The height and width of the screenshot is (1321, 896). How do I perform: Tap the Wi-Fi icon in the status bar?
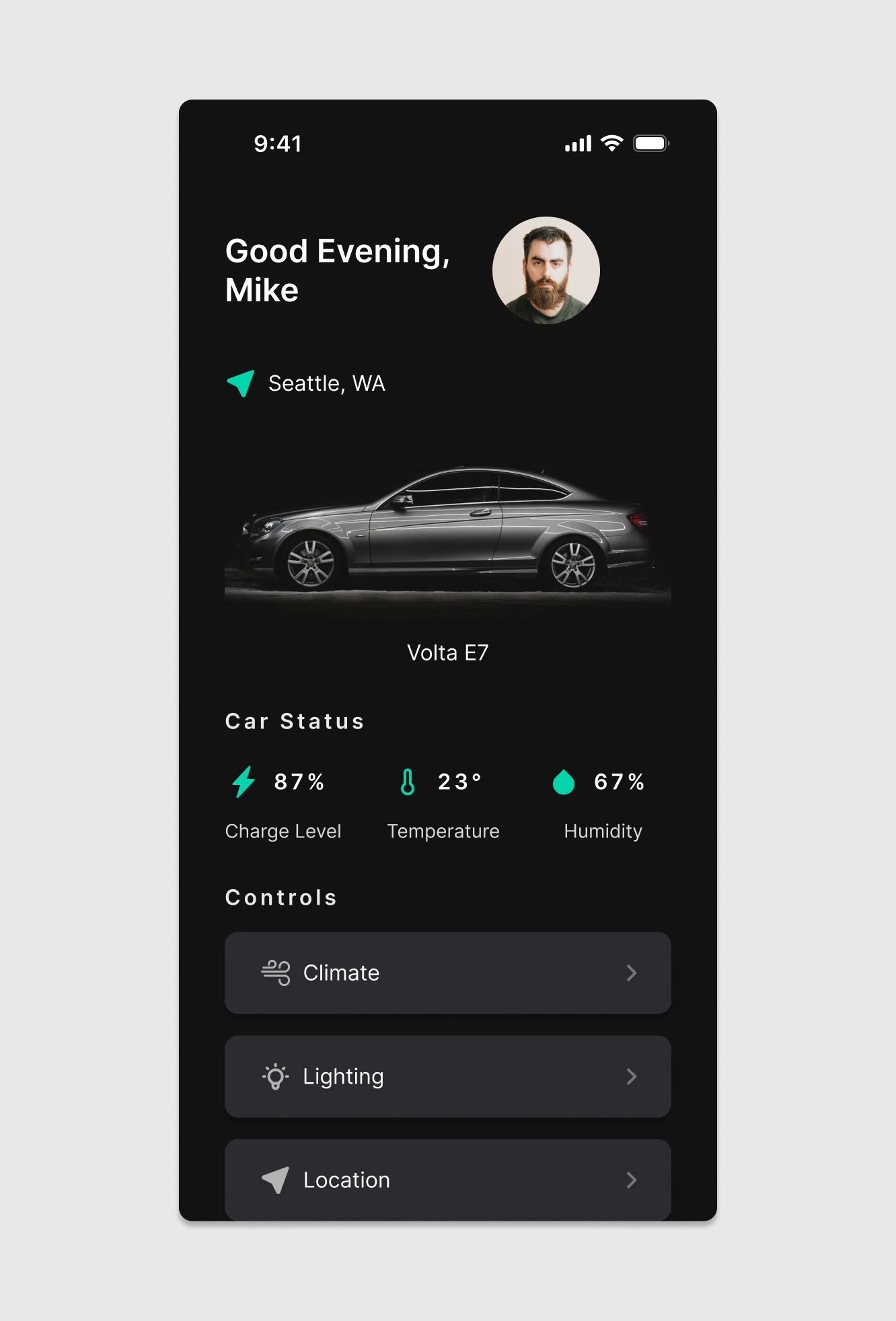611,142
